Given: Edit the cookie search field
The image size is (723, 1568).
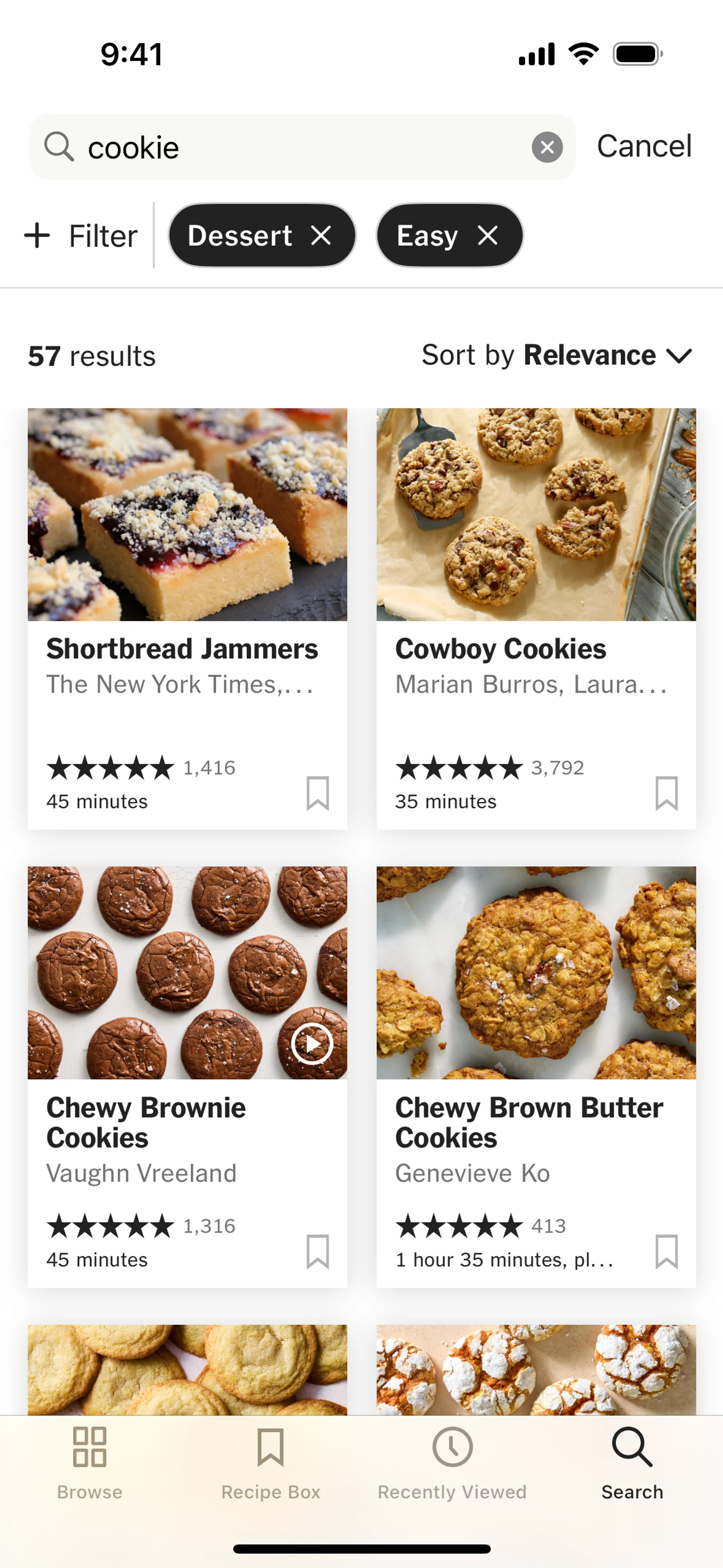Looking at the screenshot, I should point(292,147).
